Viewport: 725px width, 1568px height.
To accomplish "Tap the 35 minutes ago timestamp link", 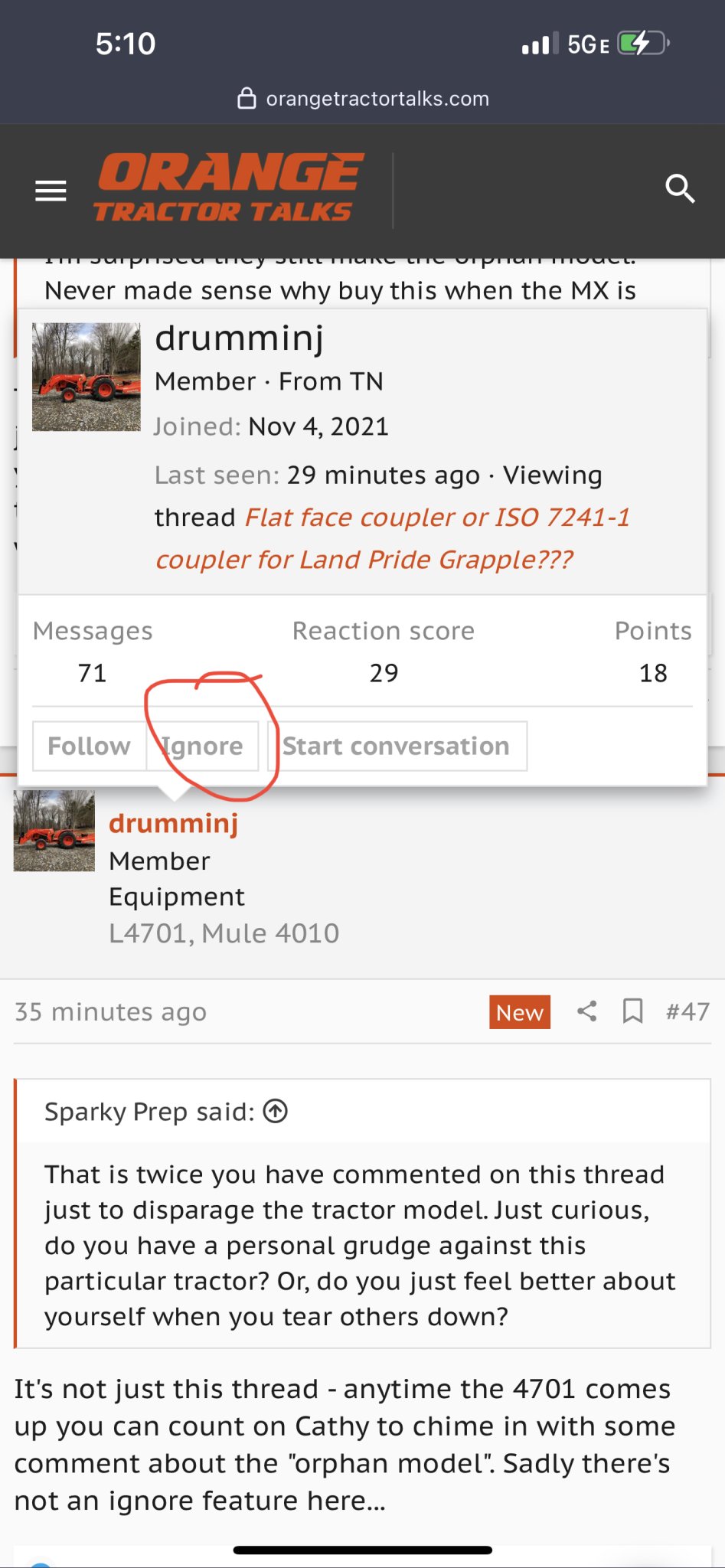I will pyautogui.click(x=111, y=1011).
